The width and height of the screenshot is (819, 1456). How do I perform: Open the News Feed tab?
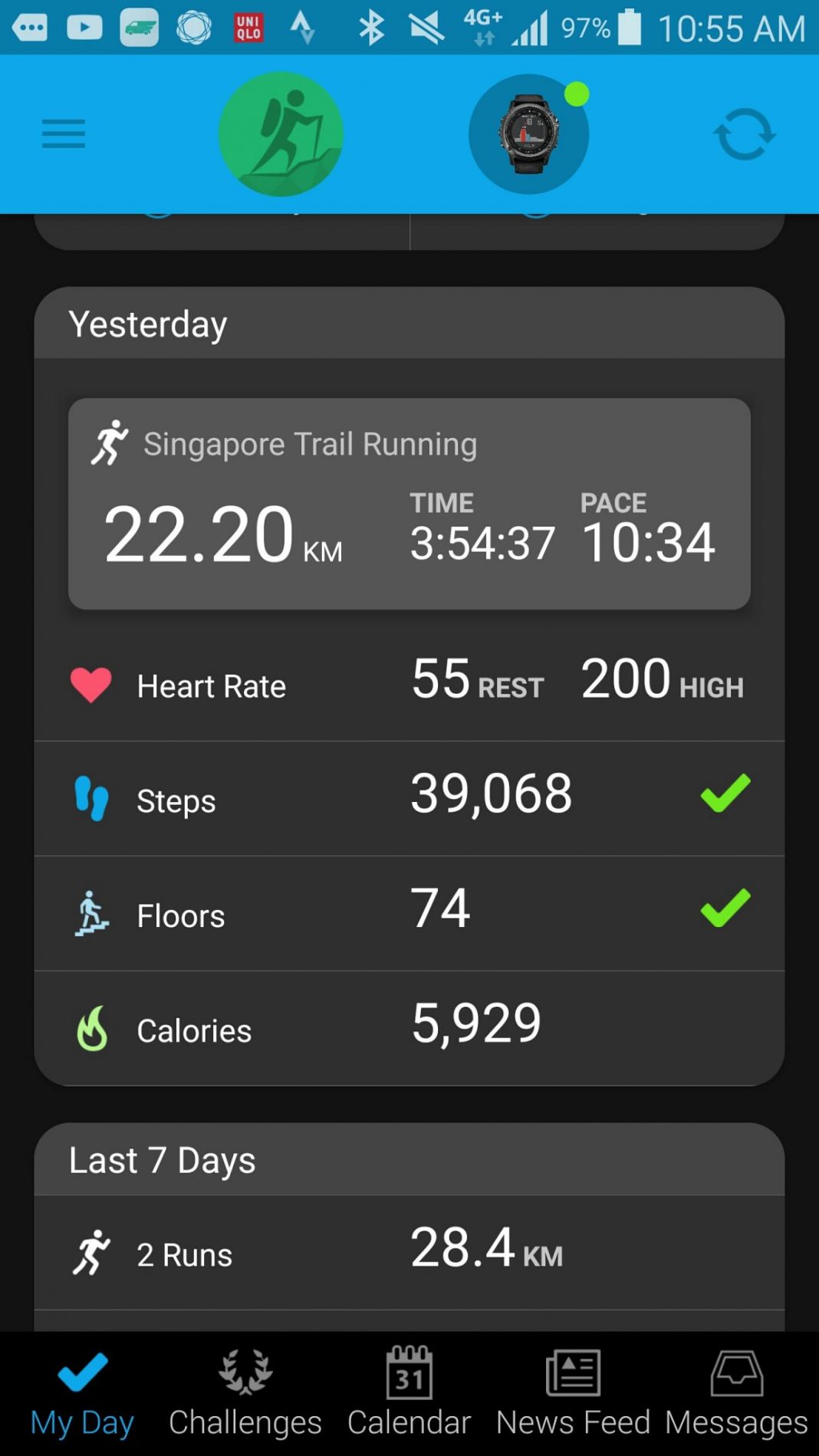point(573,1394)
